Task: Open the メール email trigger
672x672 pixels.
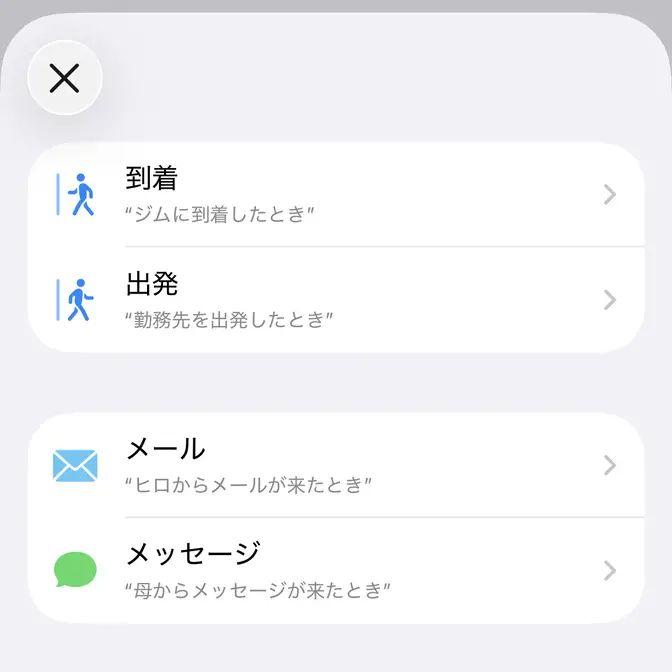Action: point(336,466)
